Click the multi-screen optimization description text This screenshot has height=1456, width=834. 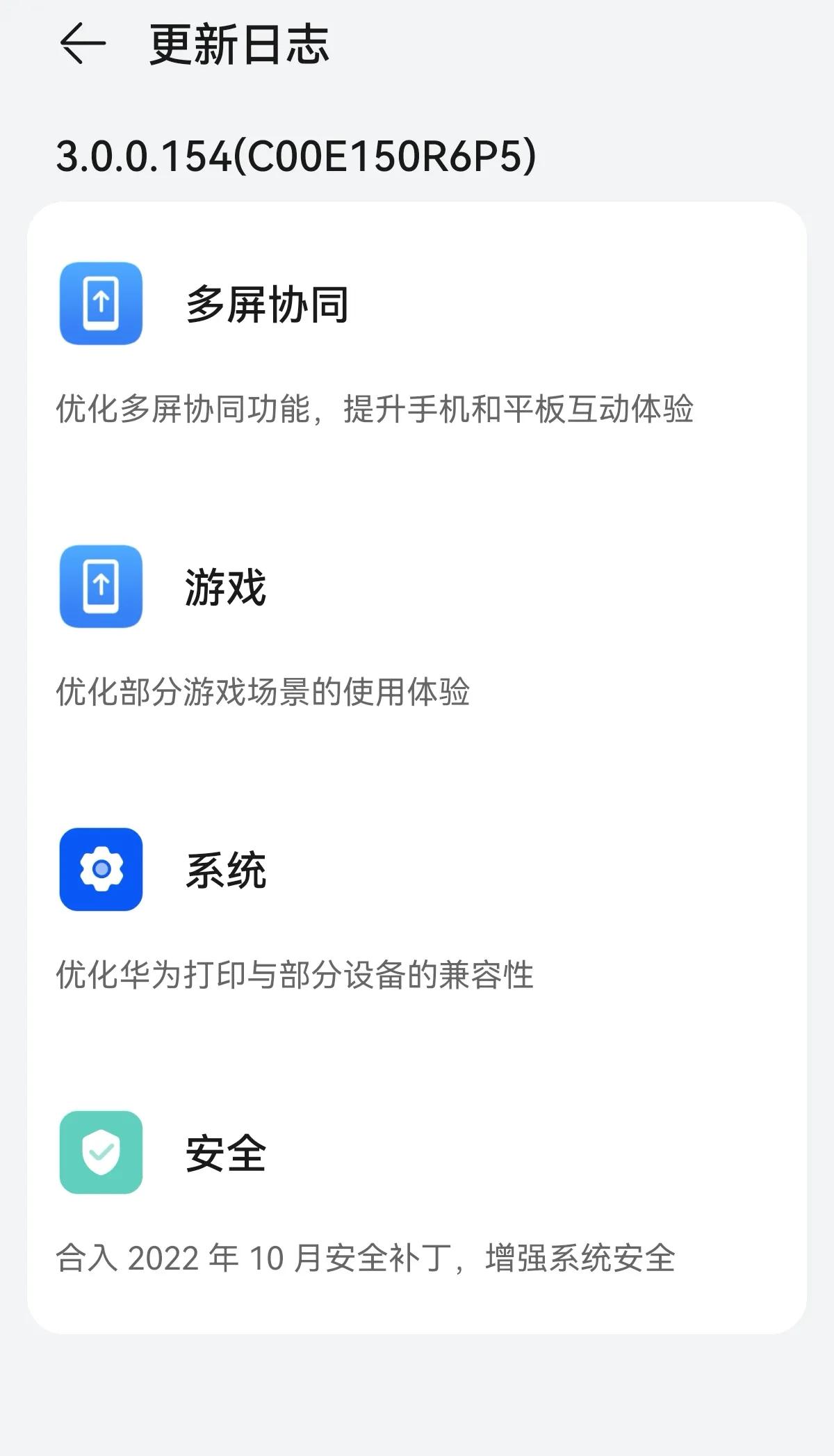375,410
